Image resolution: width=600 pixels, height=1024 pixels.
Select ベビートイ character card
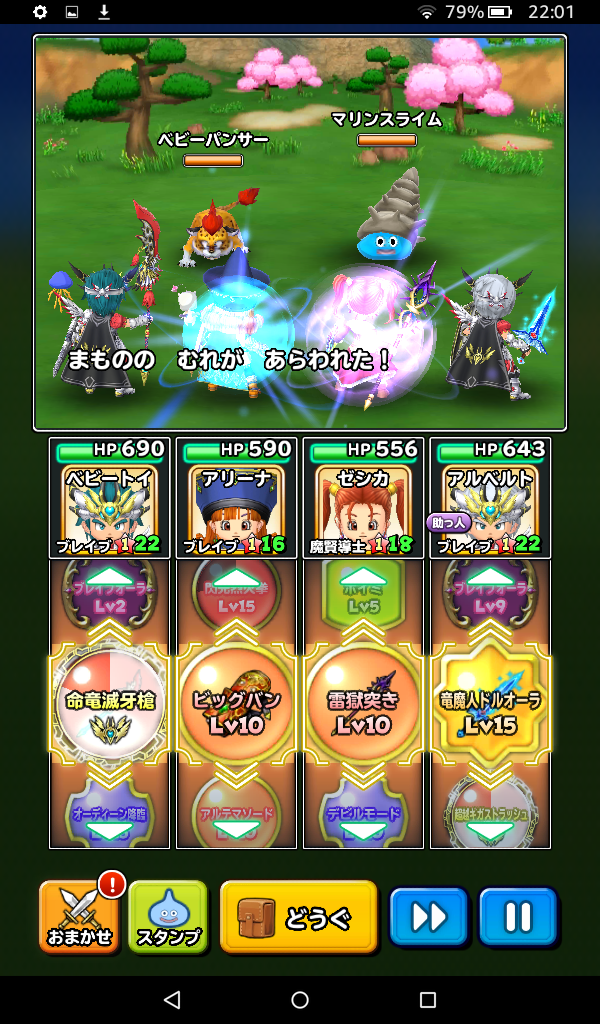tap(109, 498)
